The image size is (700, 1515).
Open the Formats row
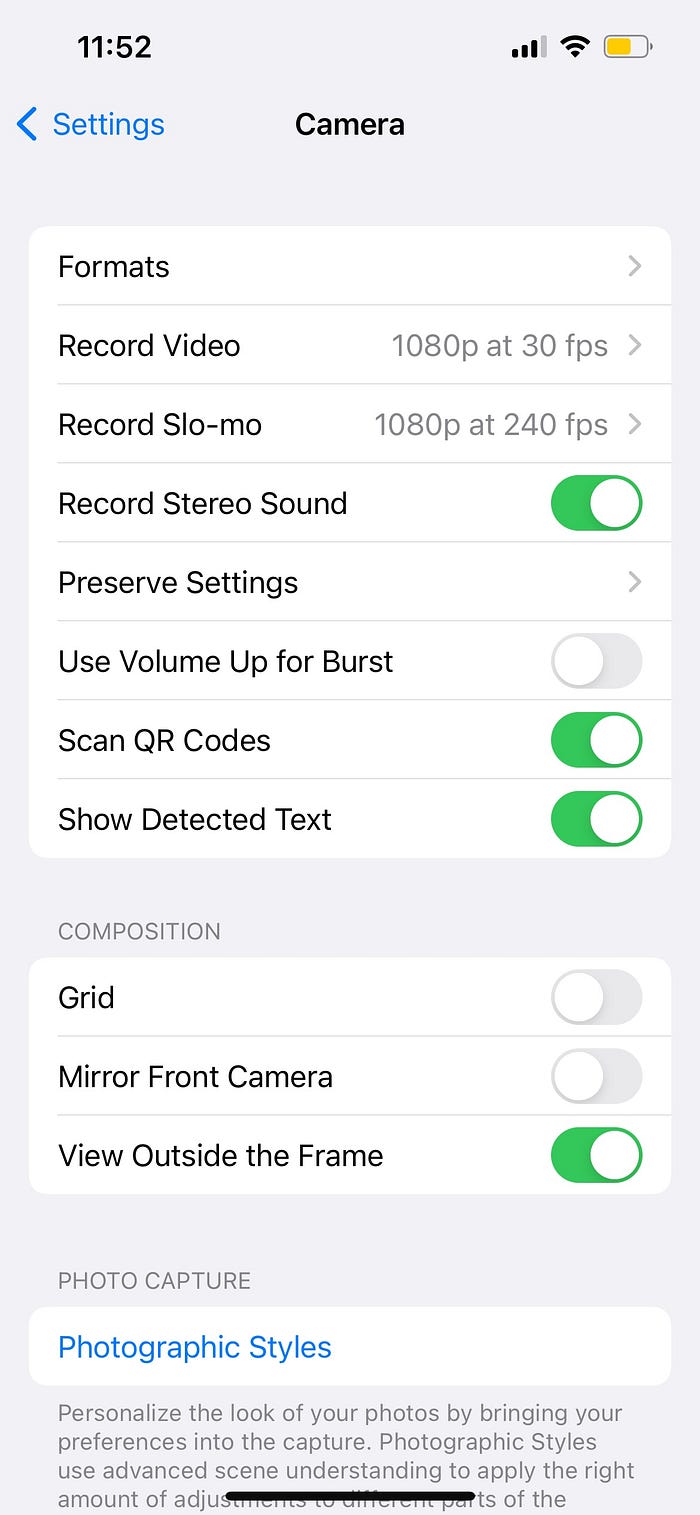coord(350,267)
